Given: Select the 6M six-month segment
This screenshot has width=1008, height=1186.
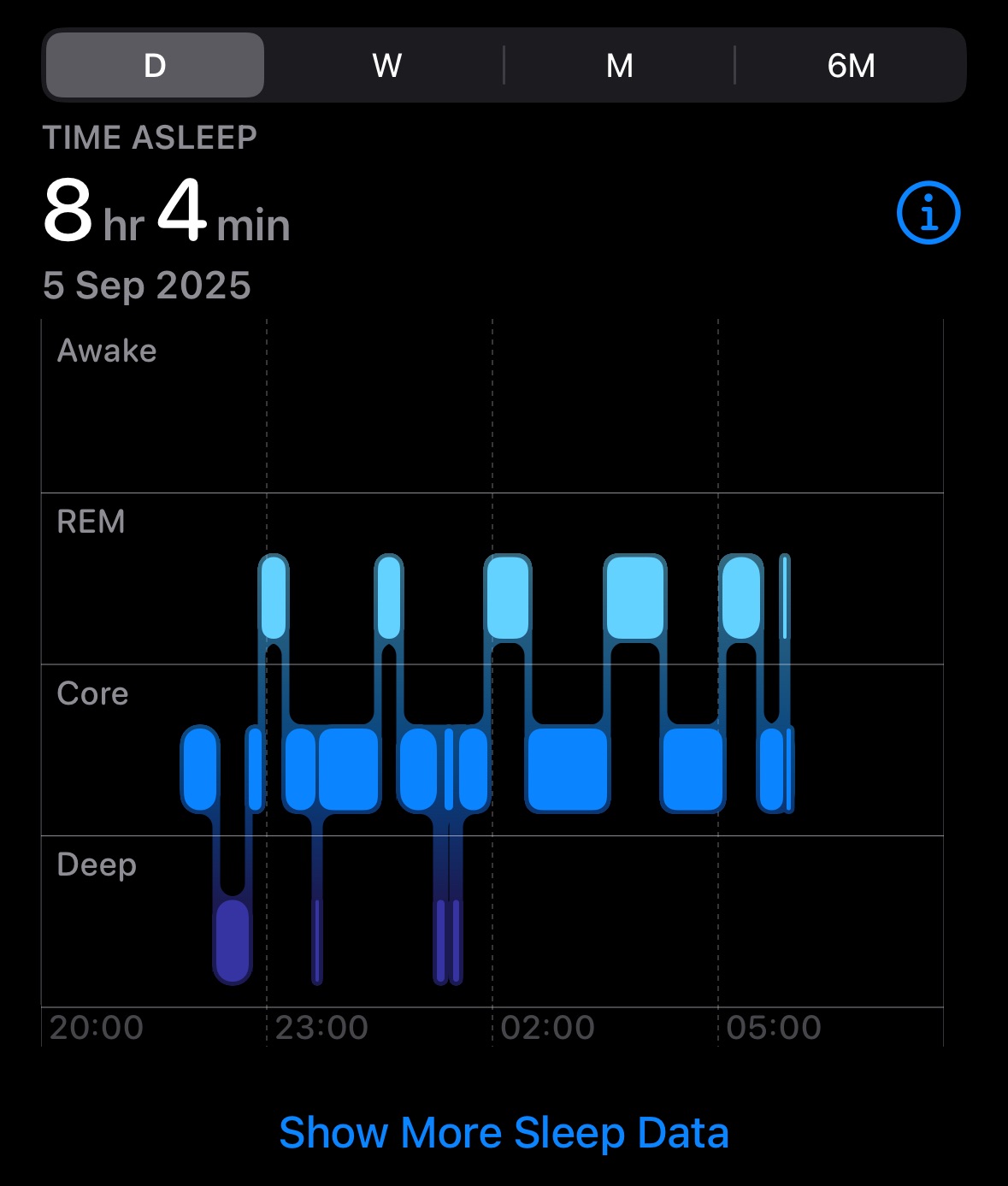Looking at the screenshot, I should (x=851, y=66).
